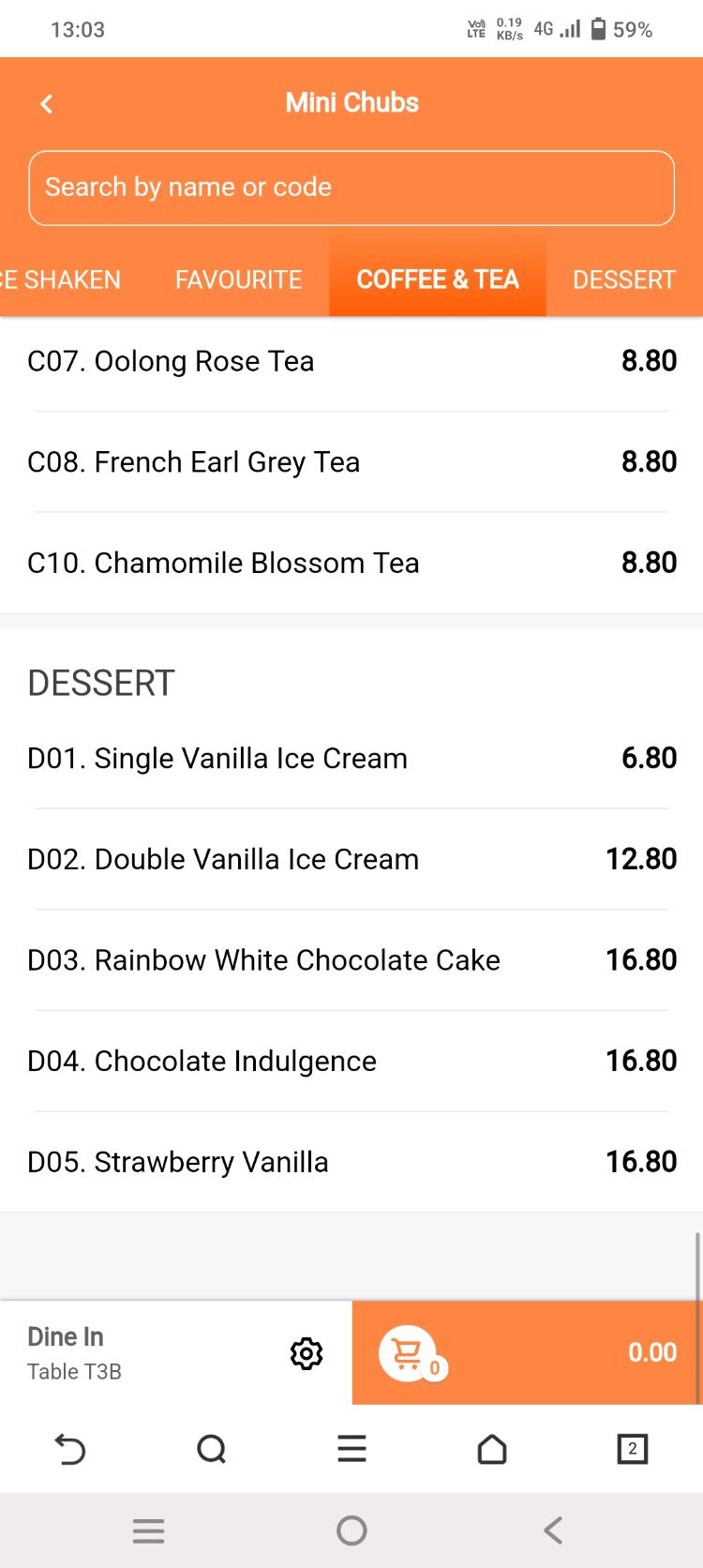The width and height of the screenshot is (703, 1568).
Task: Focus the search by name or code field
Action: point(351,188)
